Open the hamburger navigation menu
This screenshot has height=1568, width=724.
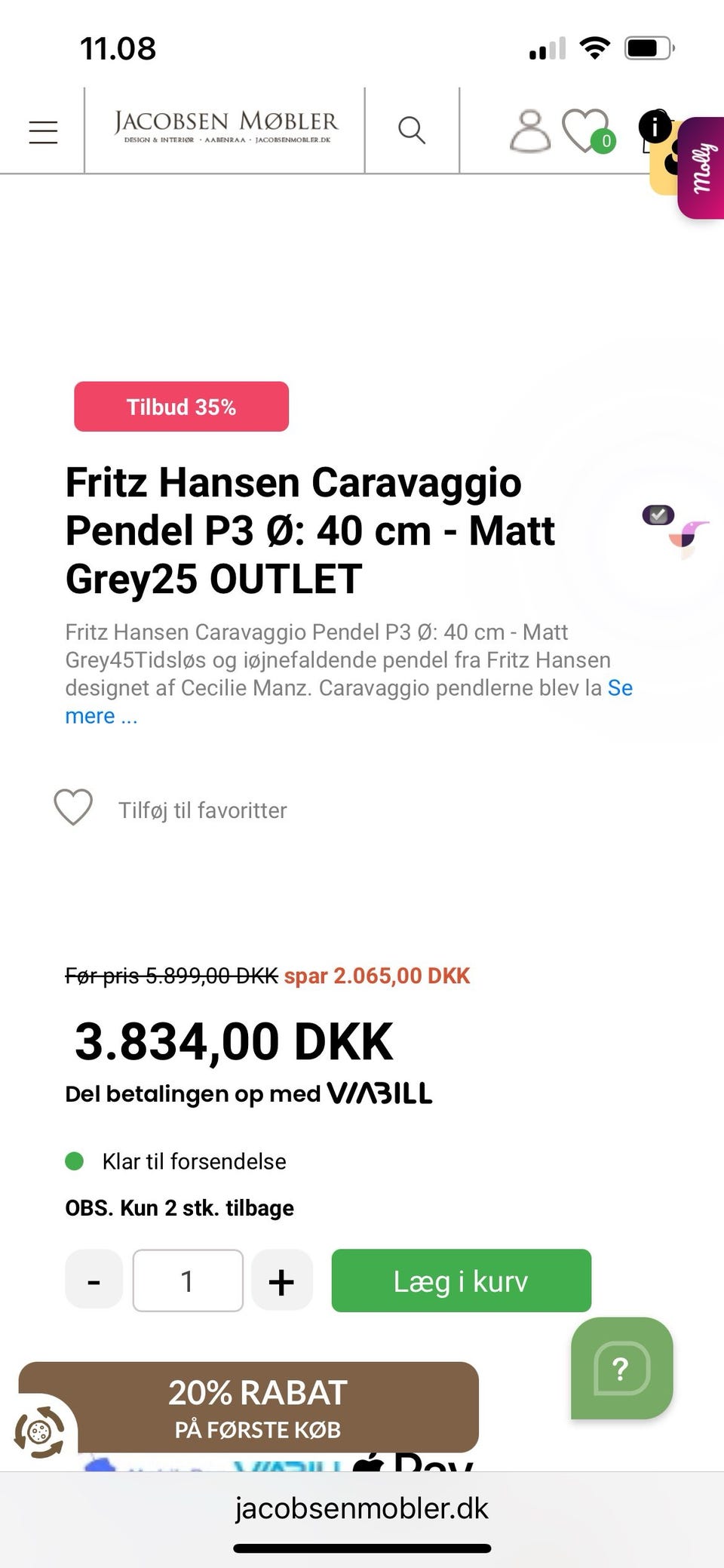pyautogui.click(x=42, y=129)
